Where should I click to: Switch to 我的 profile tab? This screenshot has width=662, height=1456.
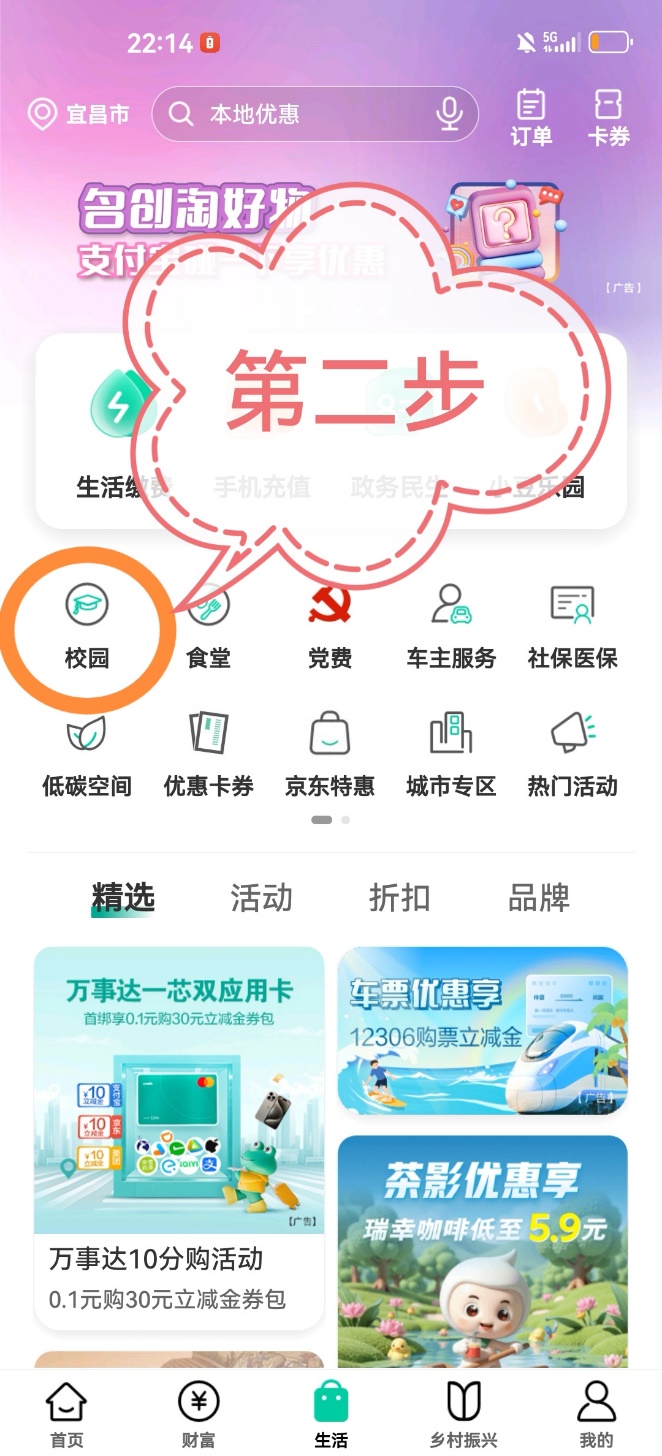point(596,1414)
